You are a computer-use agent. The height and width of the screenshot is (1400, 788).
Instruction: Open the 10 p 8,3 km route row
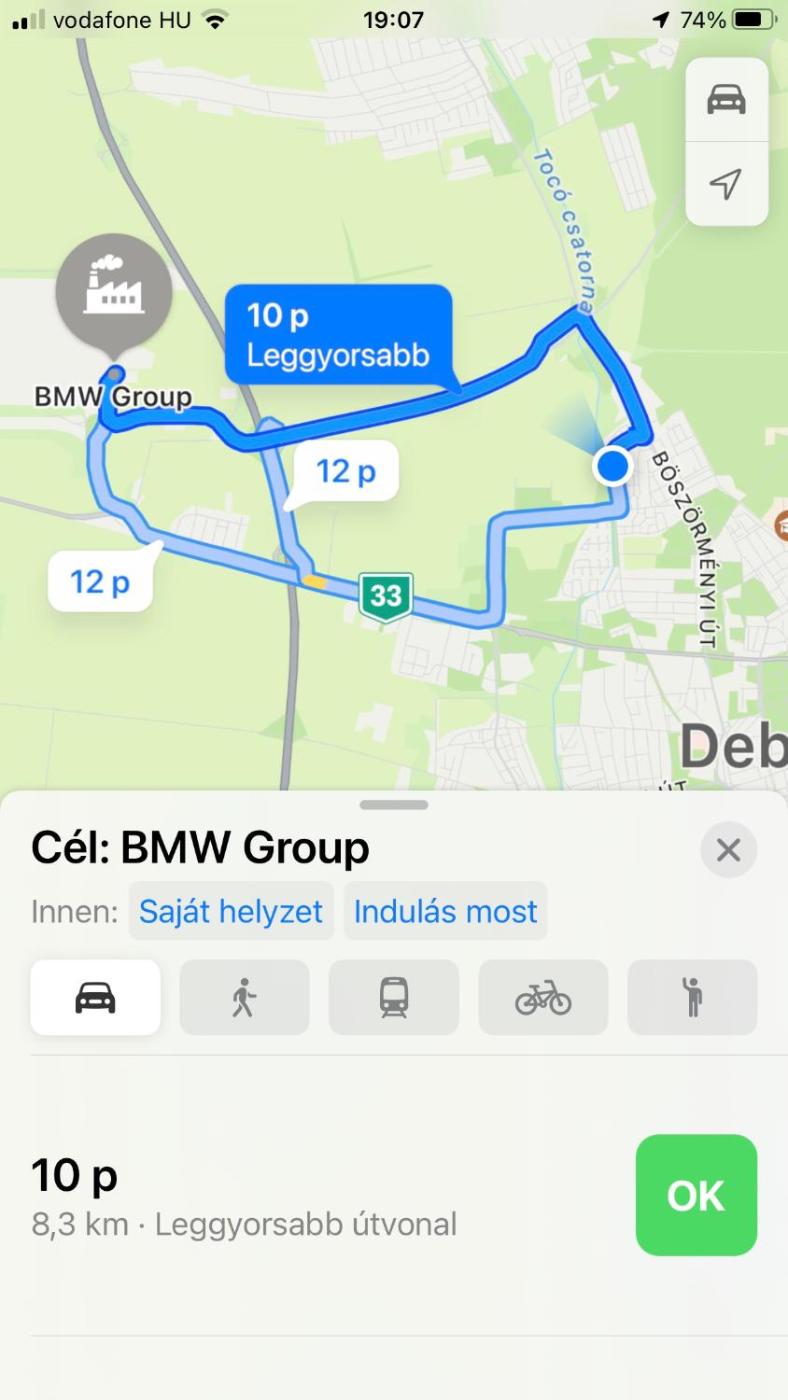[x=300, y=1195]
